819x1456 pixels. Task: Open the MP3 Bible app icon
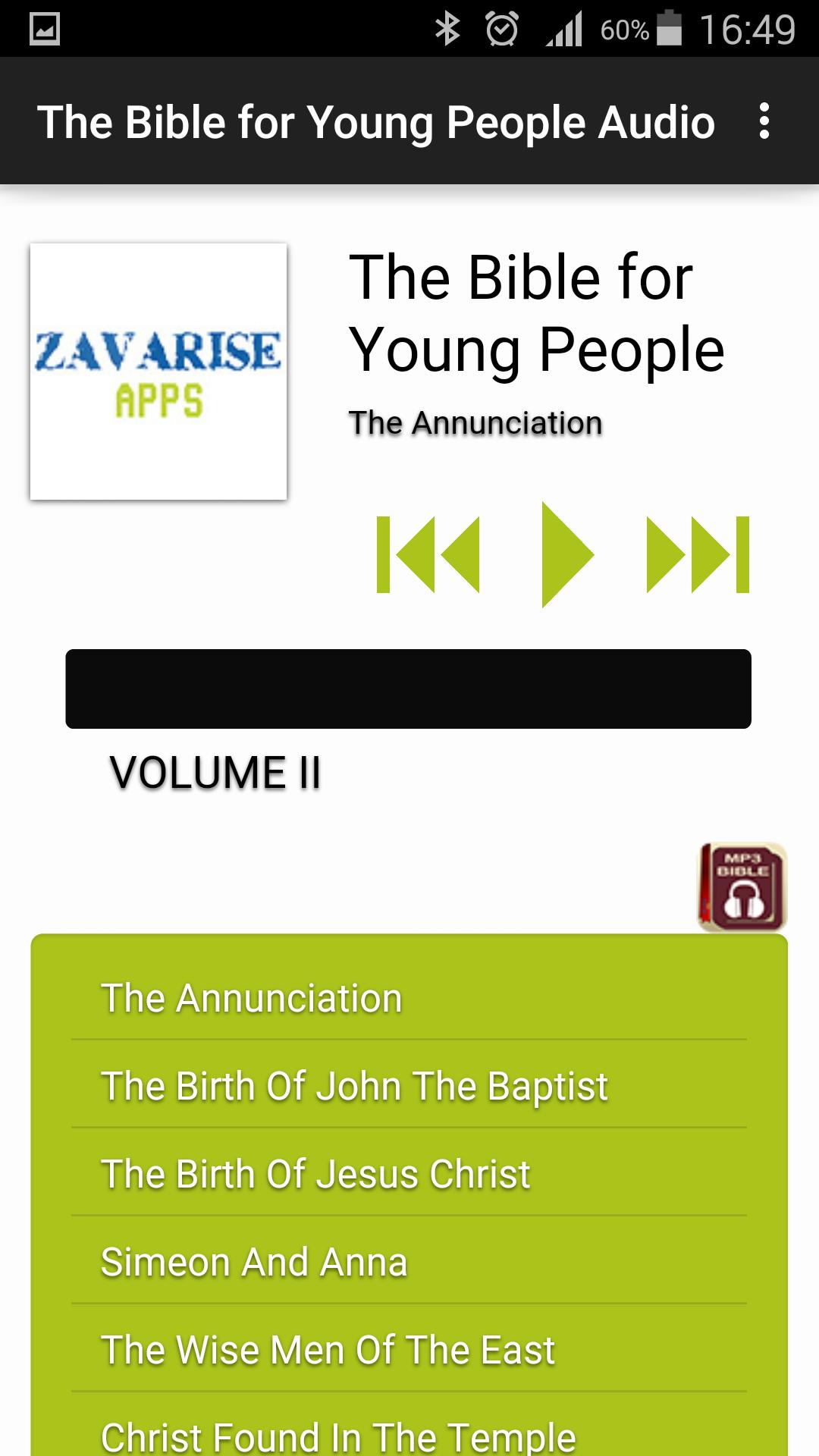coord(742,886)
